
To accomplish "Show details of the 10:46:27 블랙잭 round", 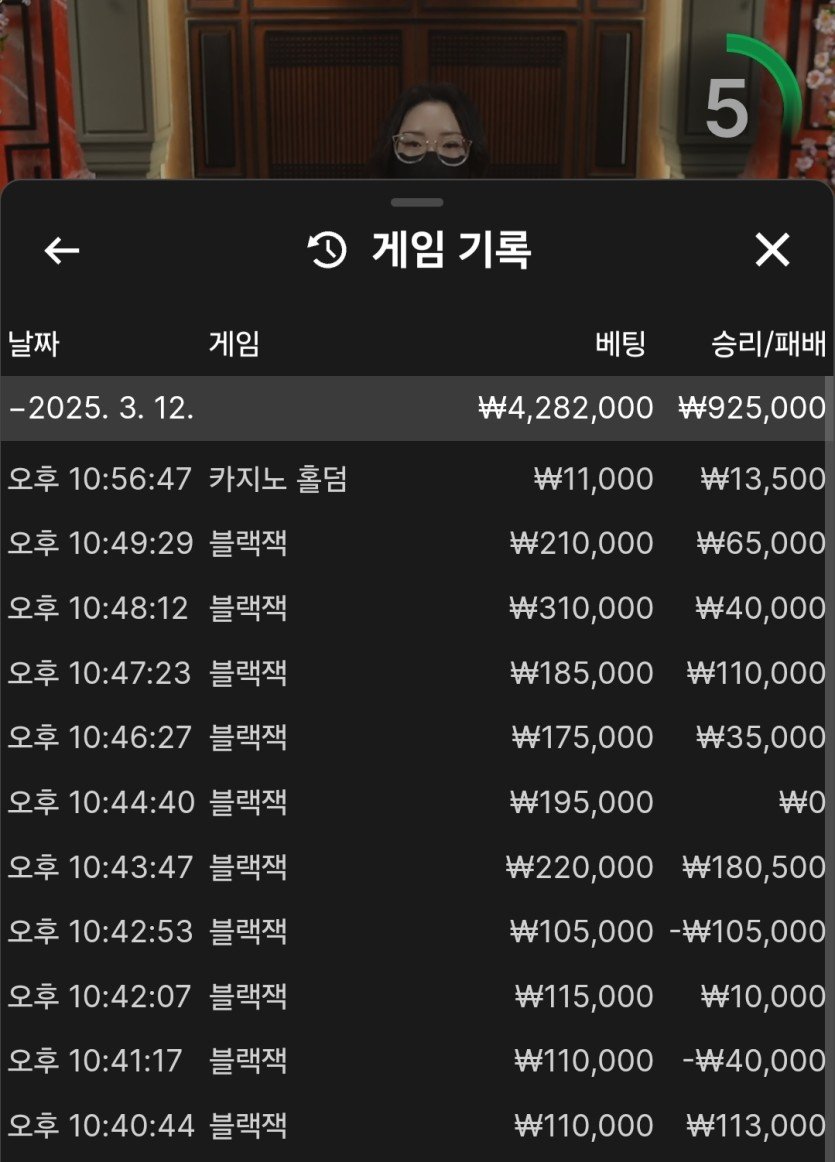I will (417, 737).
